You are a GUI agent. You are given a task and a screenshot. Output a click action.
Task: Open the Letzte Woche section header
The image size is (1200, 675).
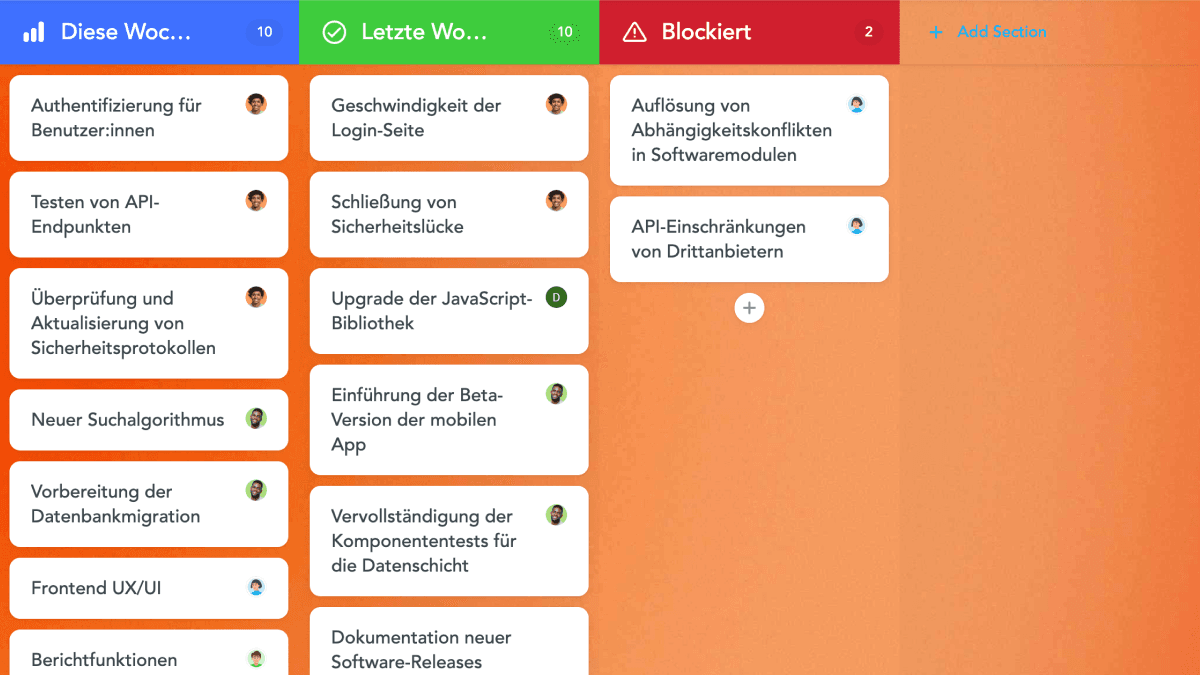(424, 32)
